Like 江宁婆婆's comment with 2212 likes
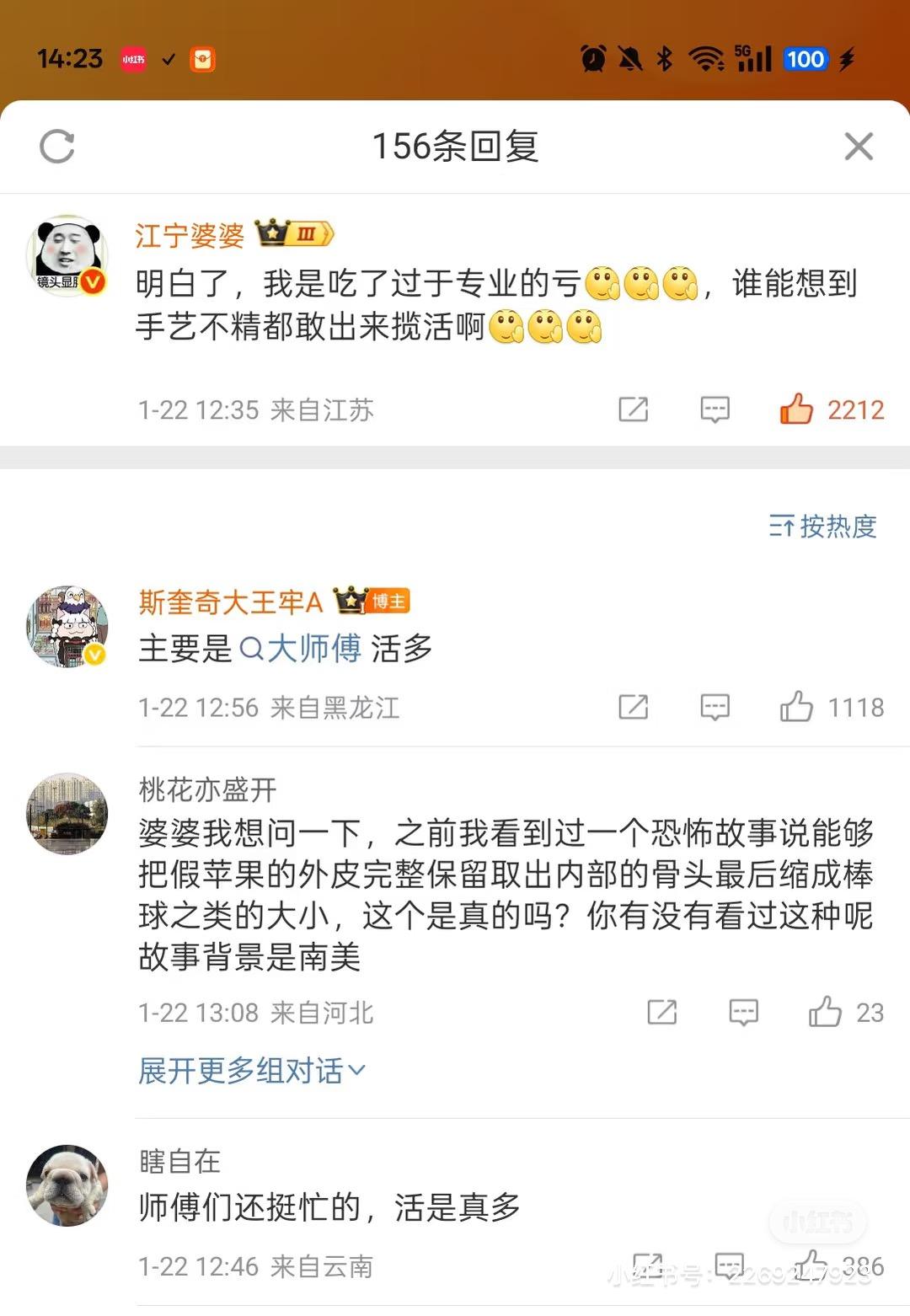This screenshot has width=910, height=1316. point(796,409)
